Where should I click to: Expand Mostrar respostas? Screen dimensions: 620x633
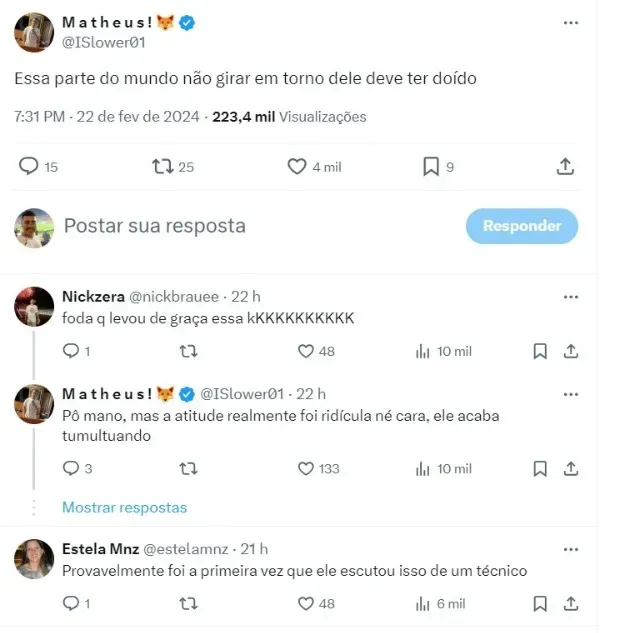point(124,507)
